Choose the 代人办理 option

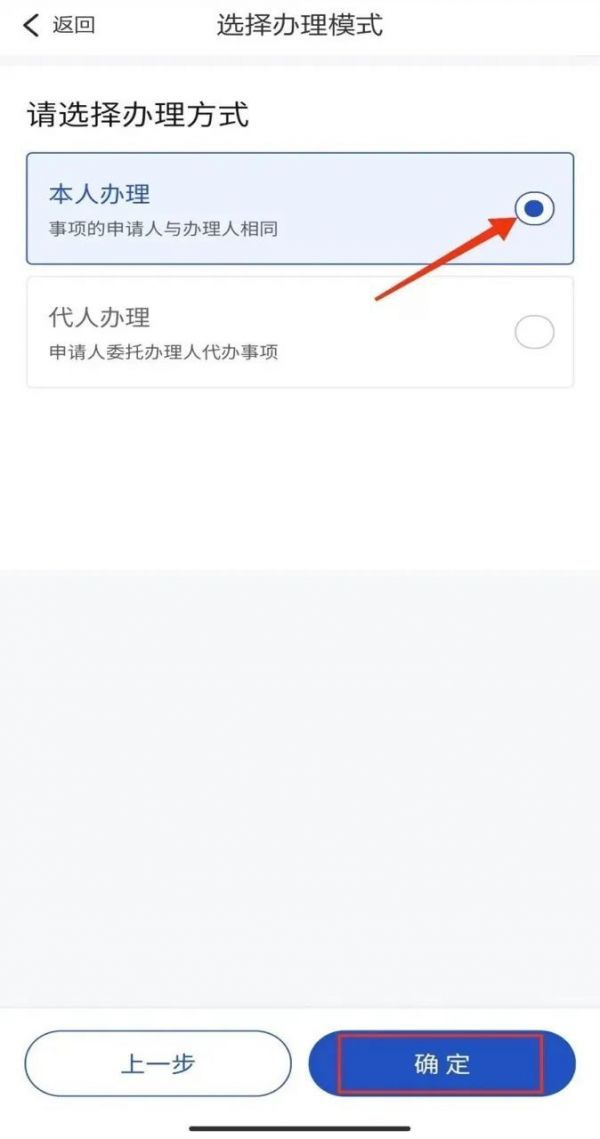tap(300, 332)
